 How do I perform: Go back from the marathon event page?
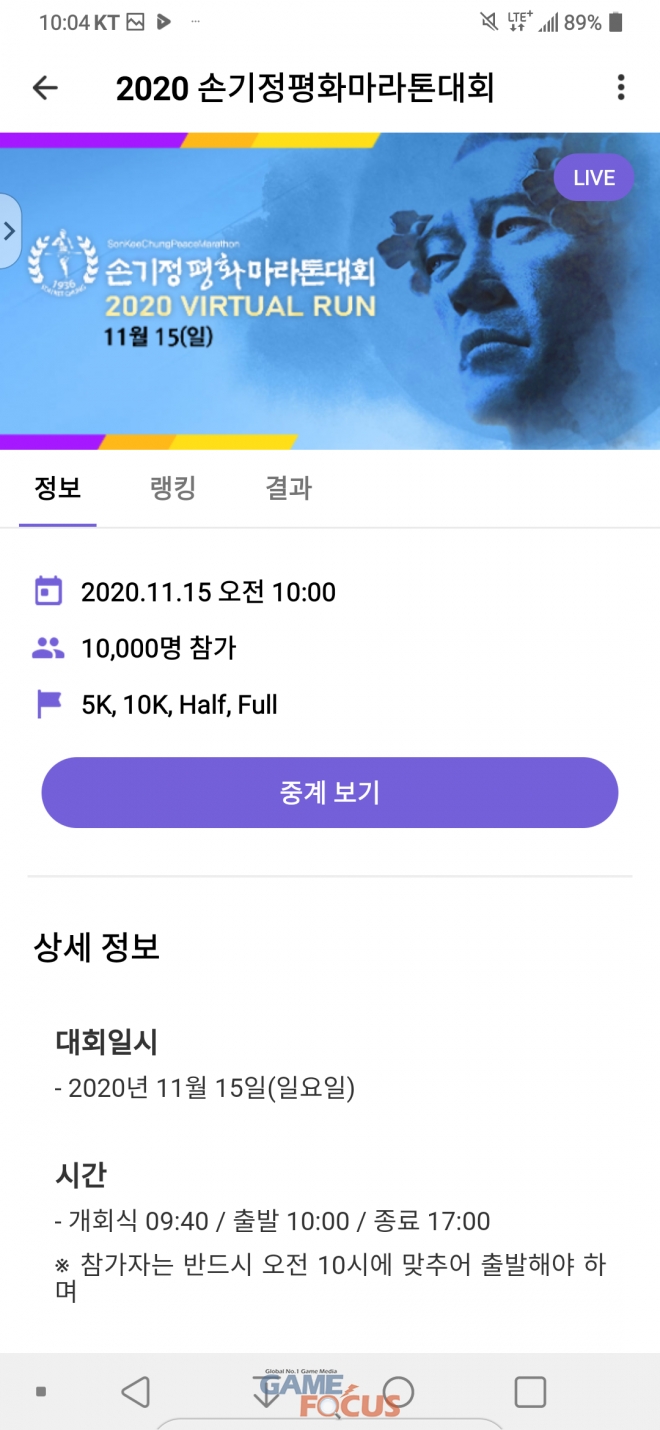[45, 88]
